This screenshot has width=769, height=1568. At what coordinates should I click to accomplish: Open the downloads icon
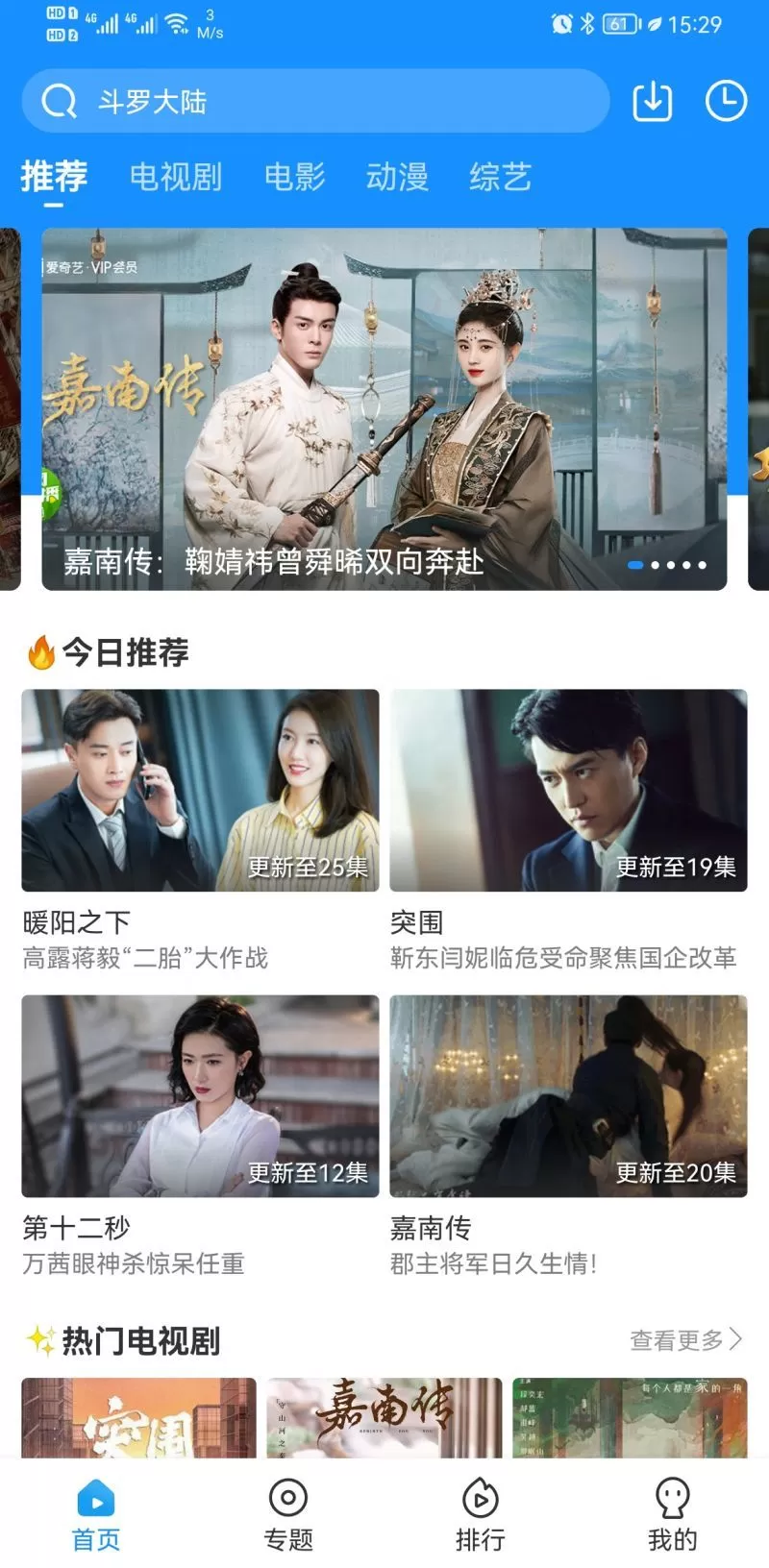pyautogui.click(x=652, y=101)
